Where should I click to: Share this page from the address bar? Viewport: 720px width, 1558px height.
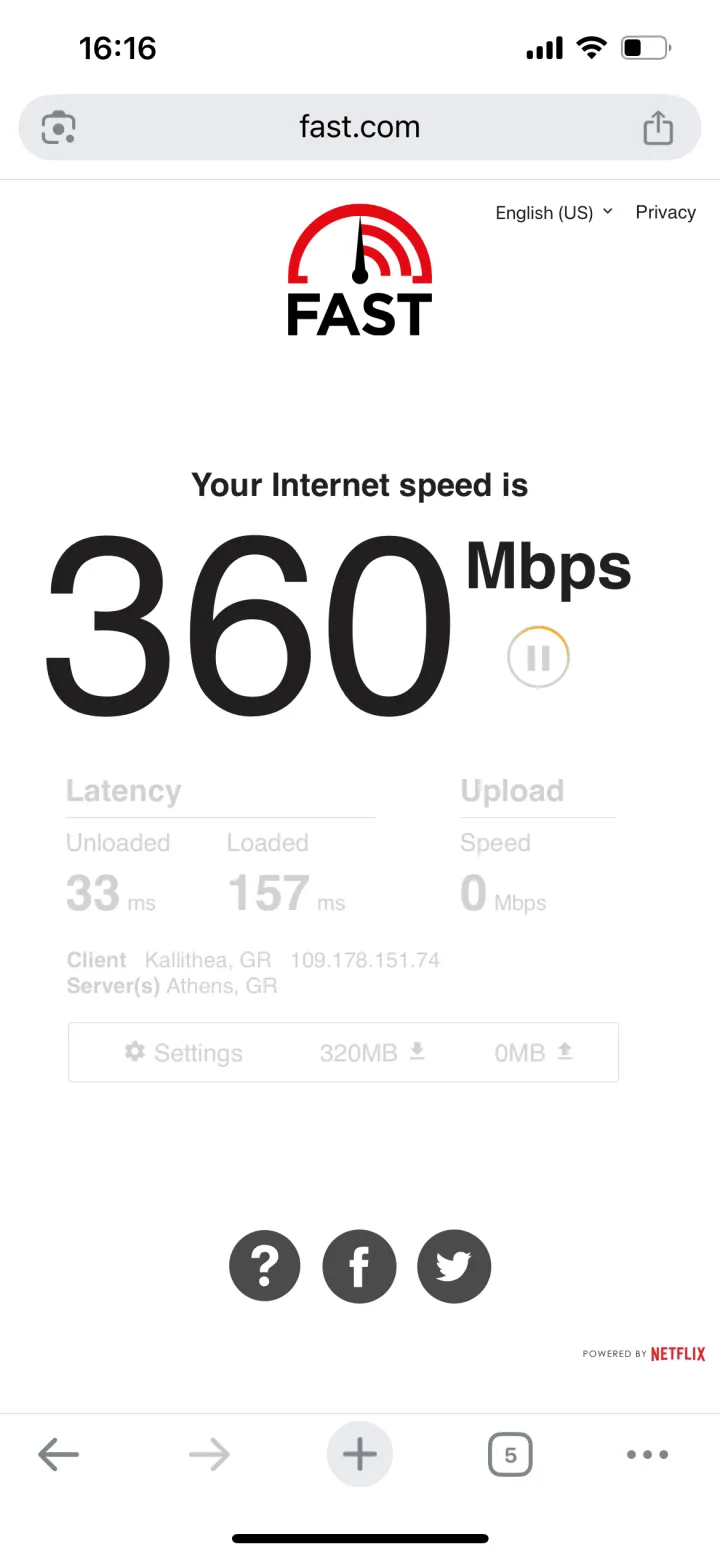coord(657,128)
